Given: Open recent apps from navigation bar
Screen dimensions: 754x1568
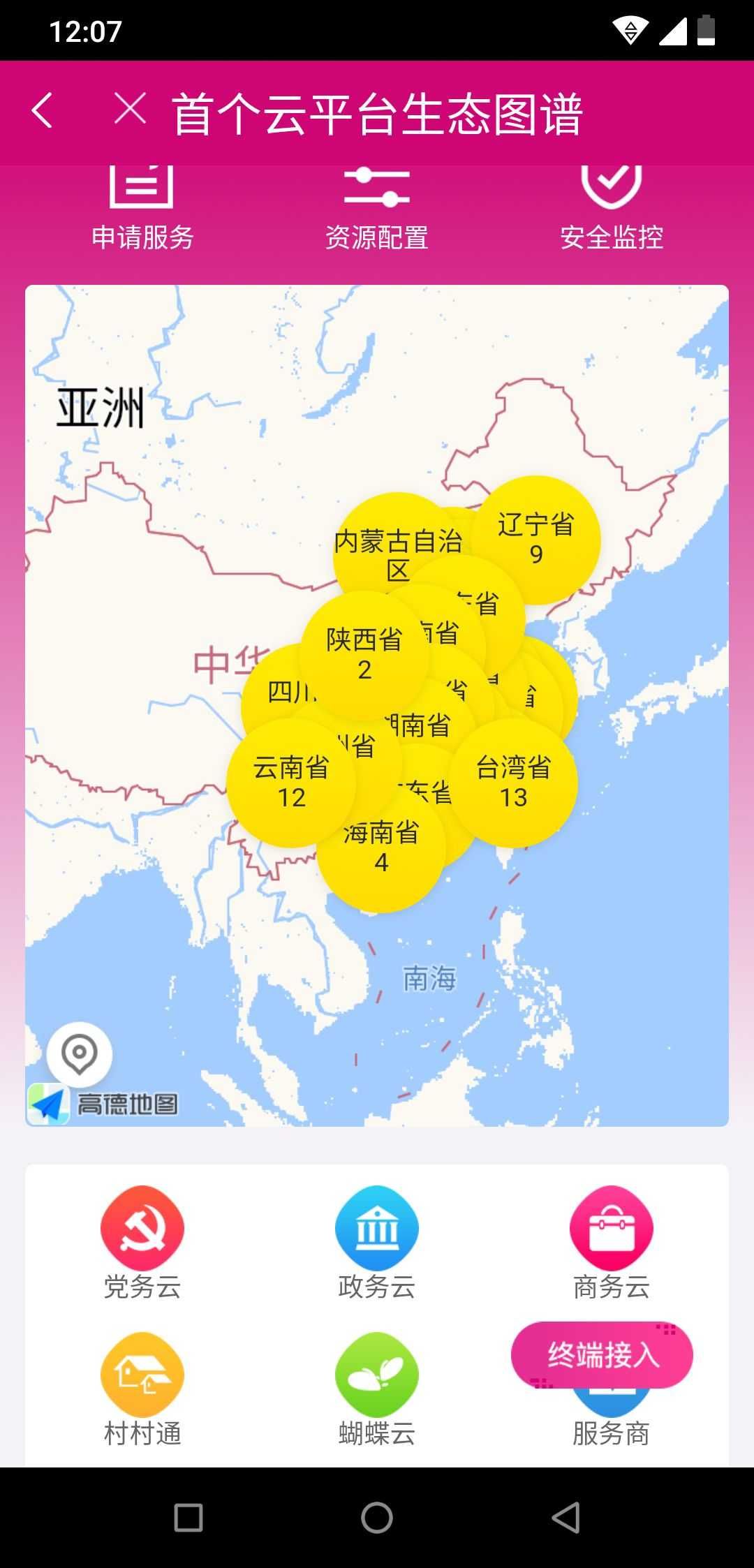Looking at the screenshot, I should click(x=188, y=1518).
